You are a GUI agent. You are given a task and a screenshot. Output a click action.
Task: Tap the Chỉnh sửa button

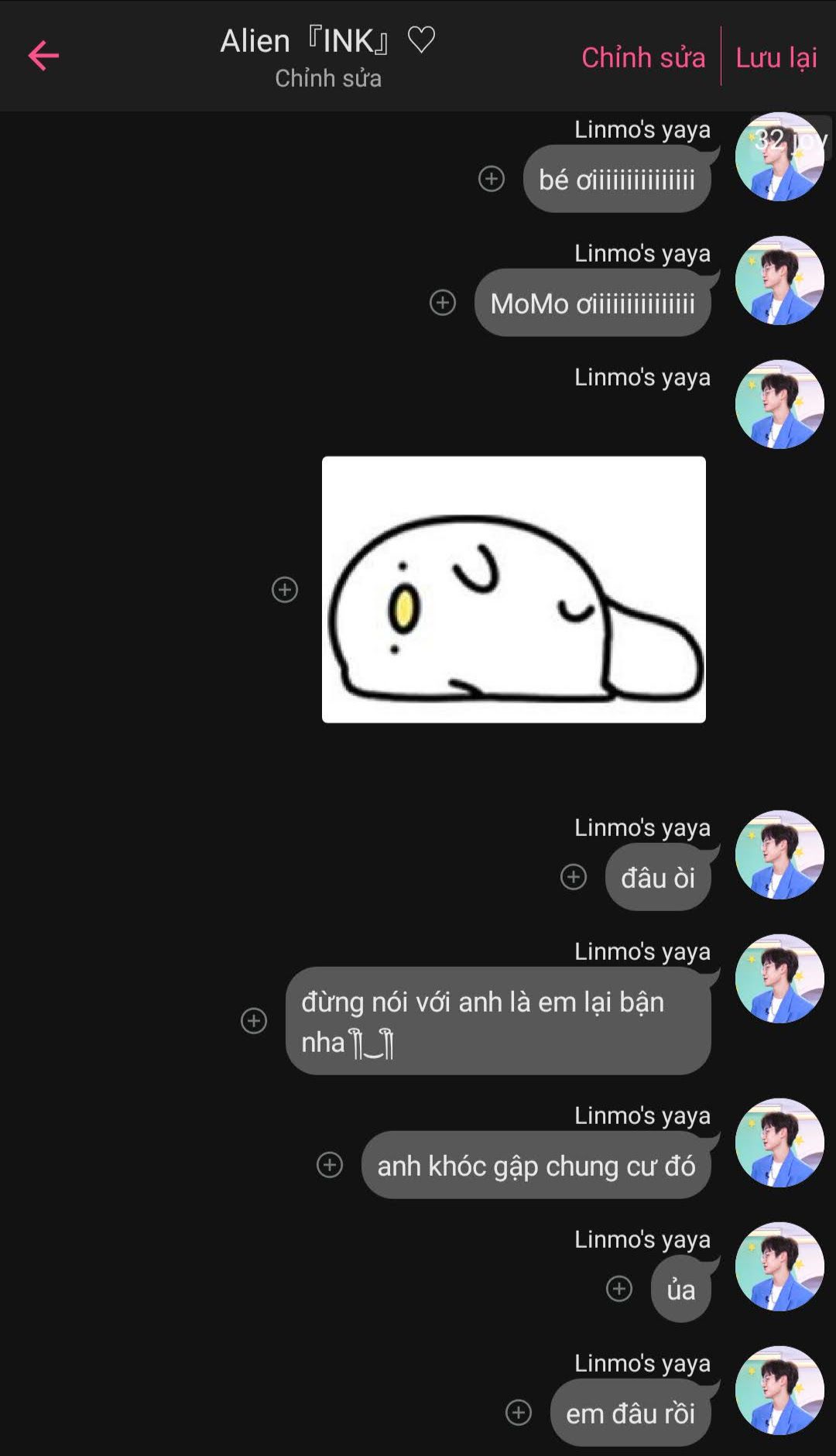642,57
